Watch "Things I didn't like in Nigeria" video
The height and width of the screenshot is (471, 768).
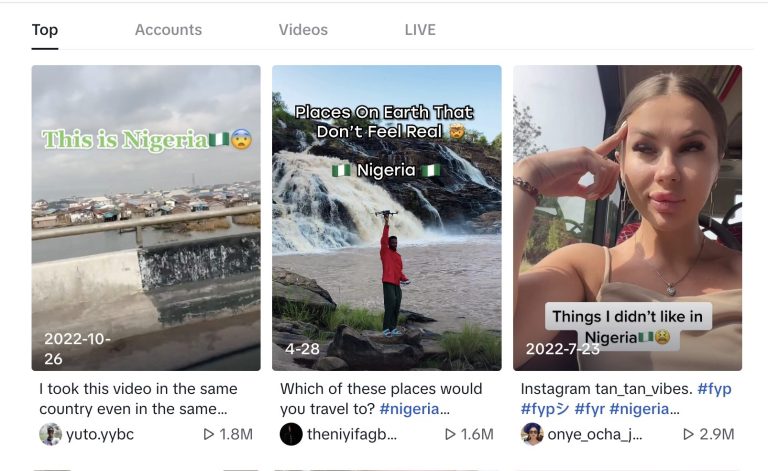tap(628, 218)
